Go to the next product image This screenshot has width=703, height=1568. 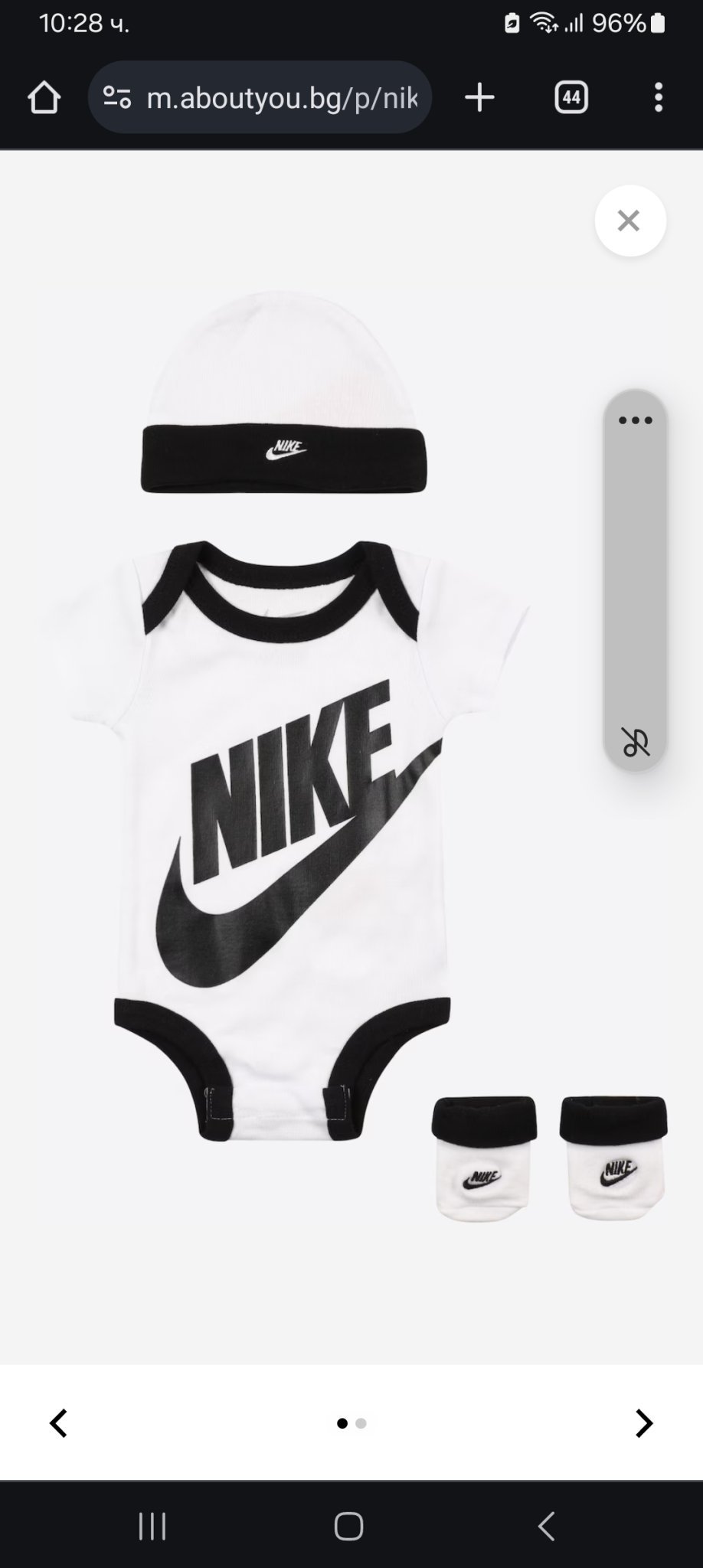click(644, 1423)
